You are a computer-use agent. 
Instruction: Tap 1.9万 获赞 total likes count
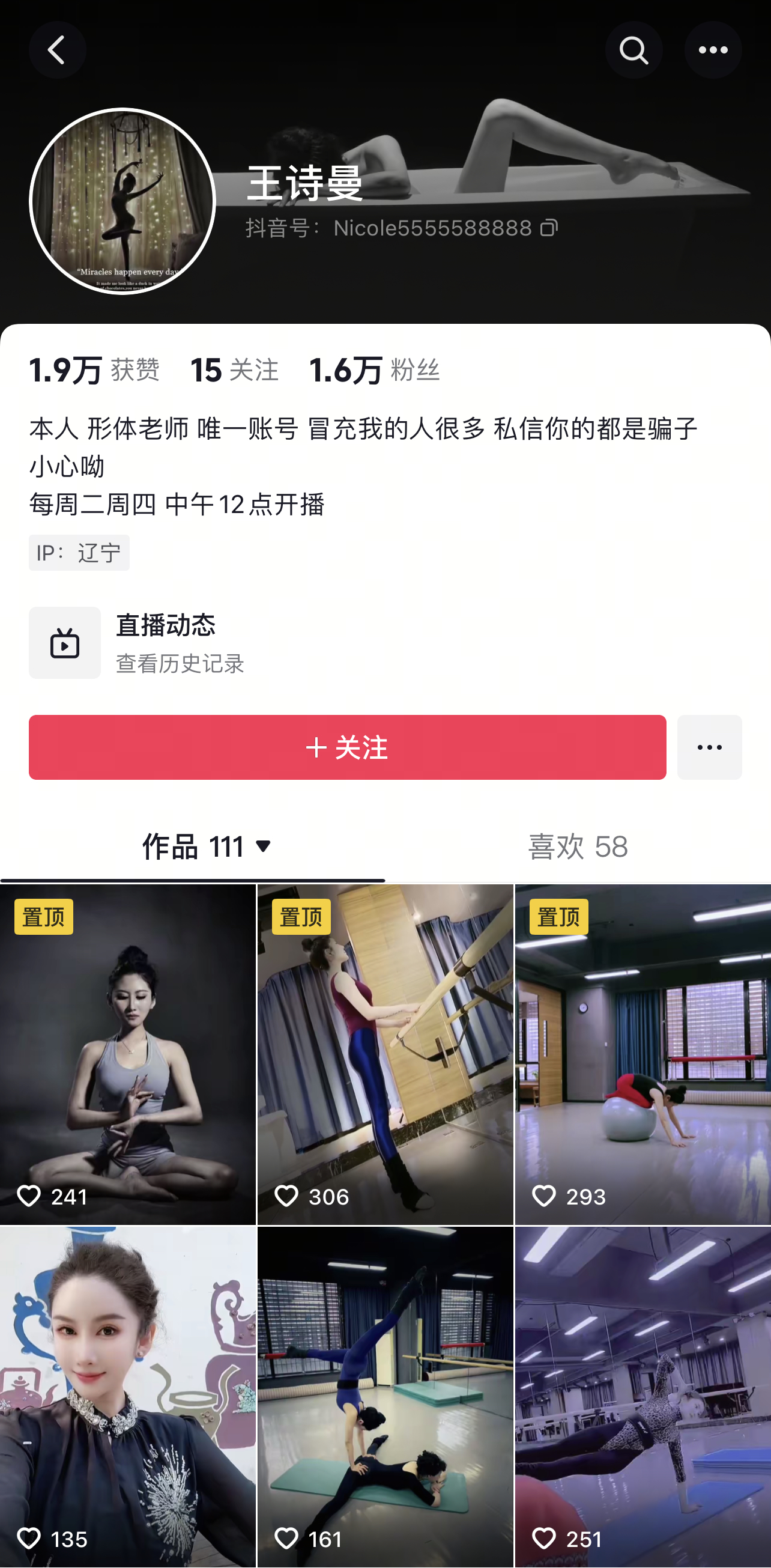tap(94, 370)
